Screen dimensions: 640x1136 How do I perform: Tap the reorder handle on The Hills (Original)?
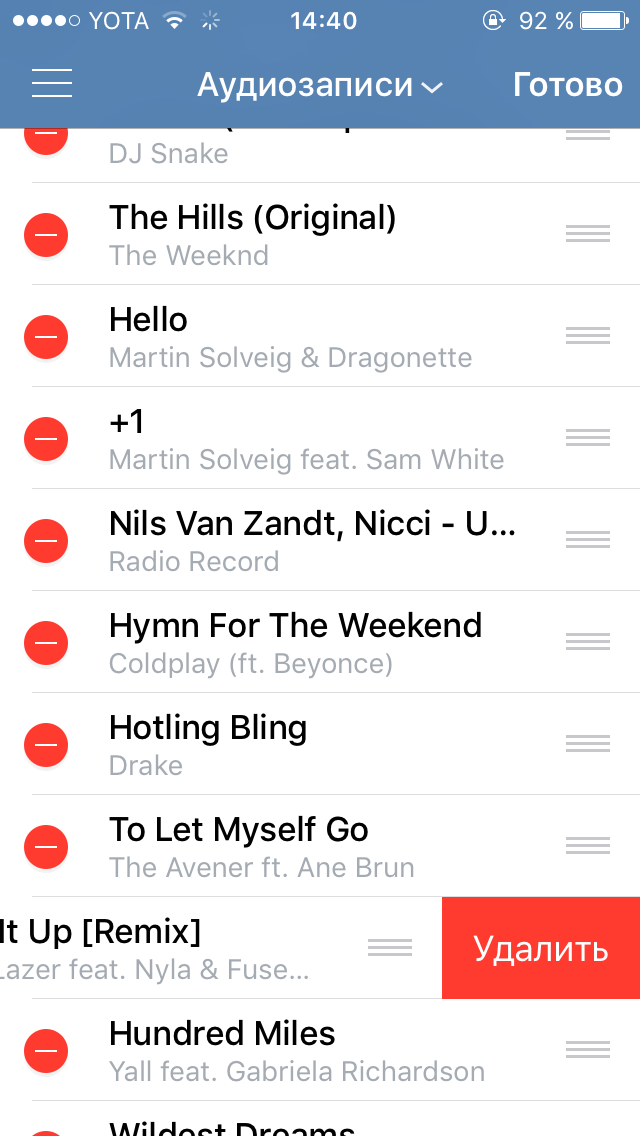pos(588,234)
